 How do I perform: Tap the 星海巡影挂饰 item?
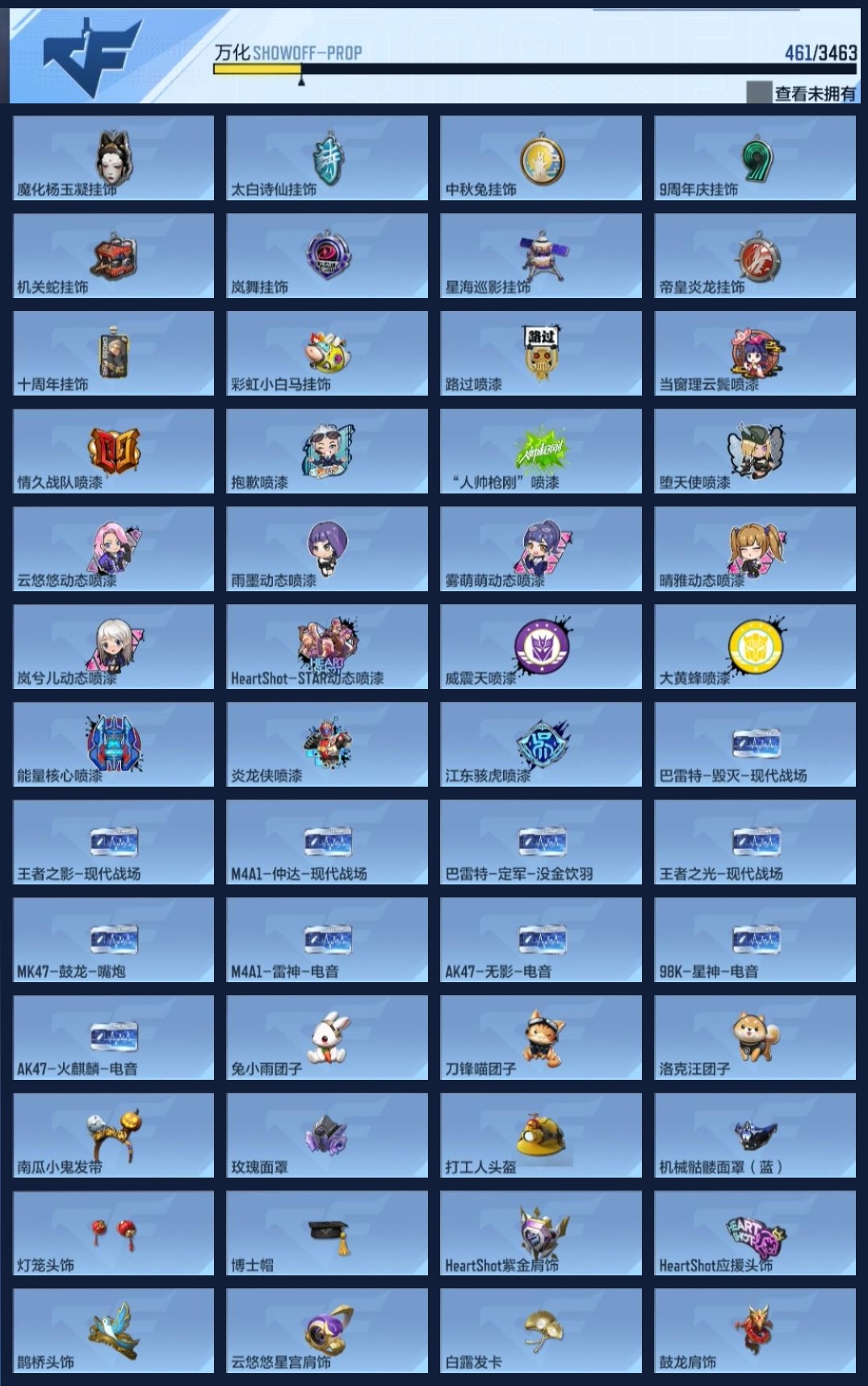click(x=541, y=256)
